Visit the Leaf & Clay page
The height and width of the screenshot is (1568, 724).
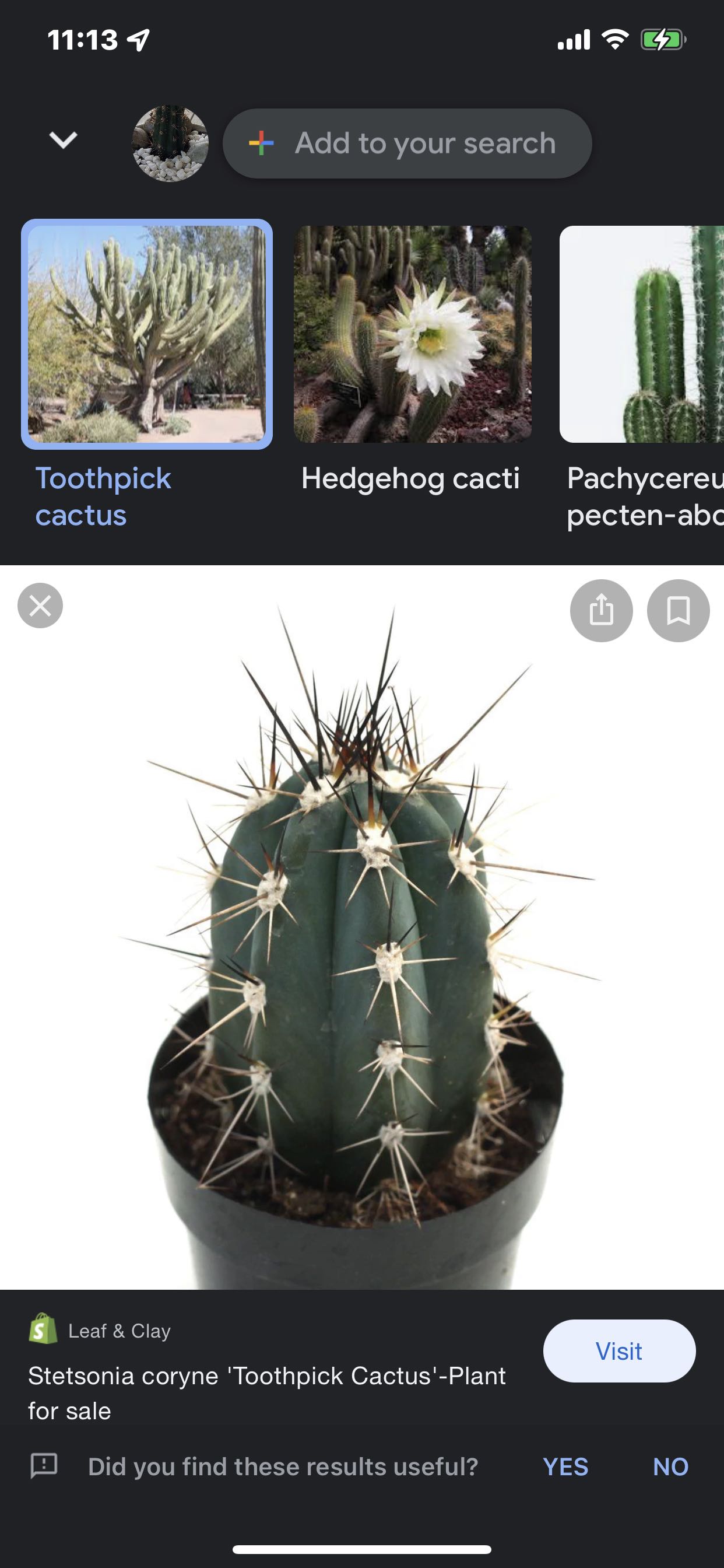(618, 1350)
